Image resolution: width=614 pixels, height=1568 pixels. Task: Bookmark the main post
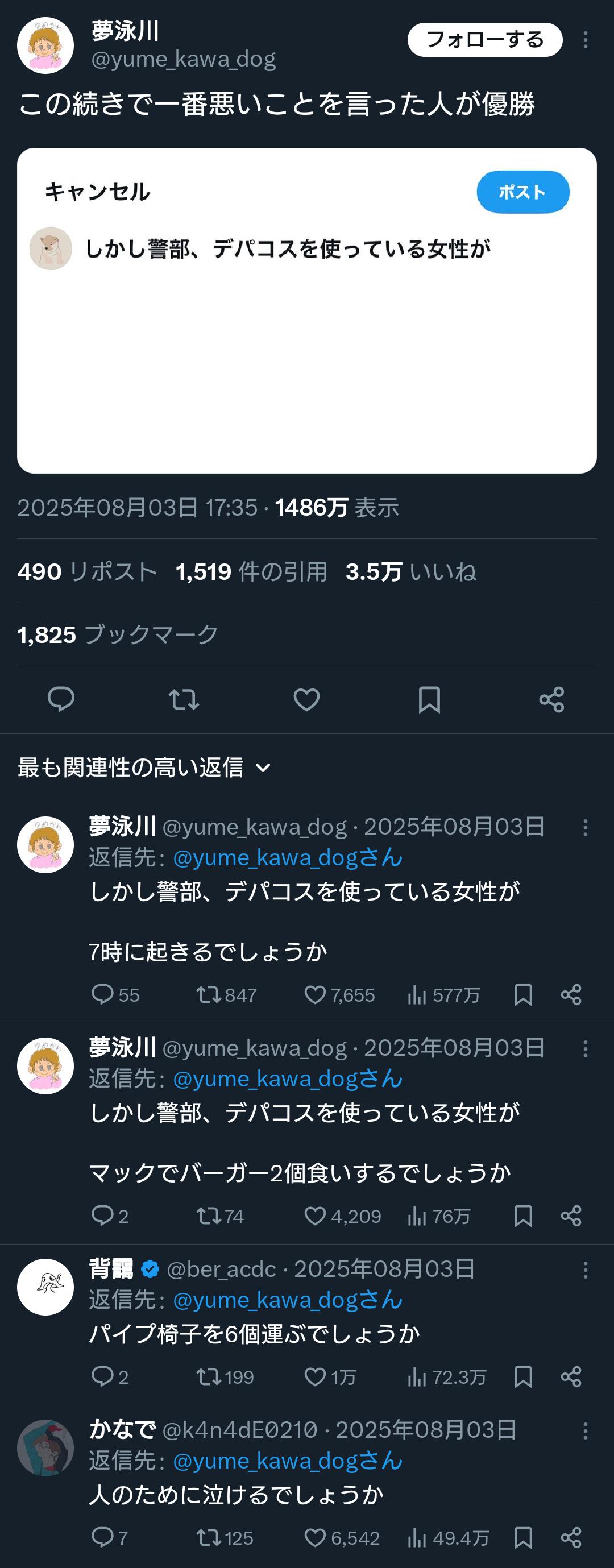coord(429,699)
